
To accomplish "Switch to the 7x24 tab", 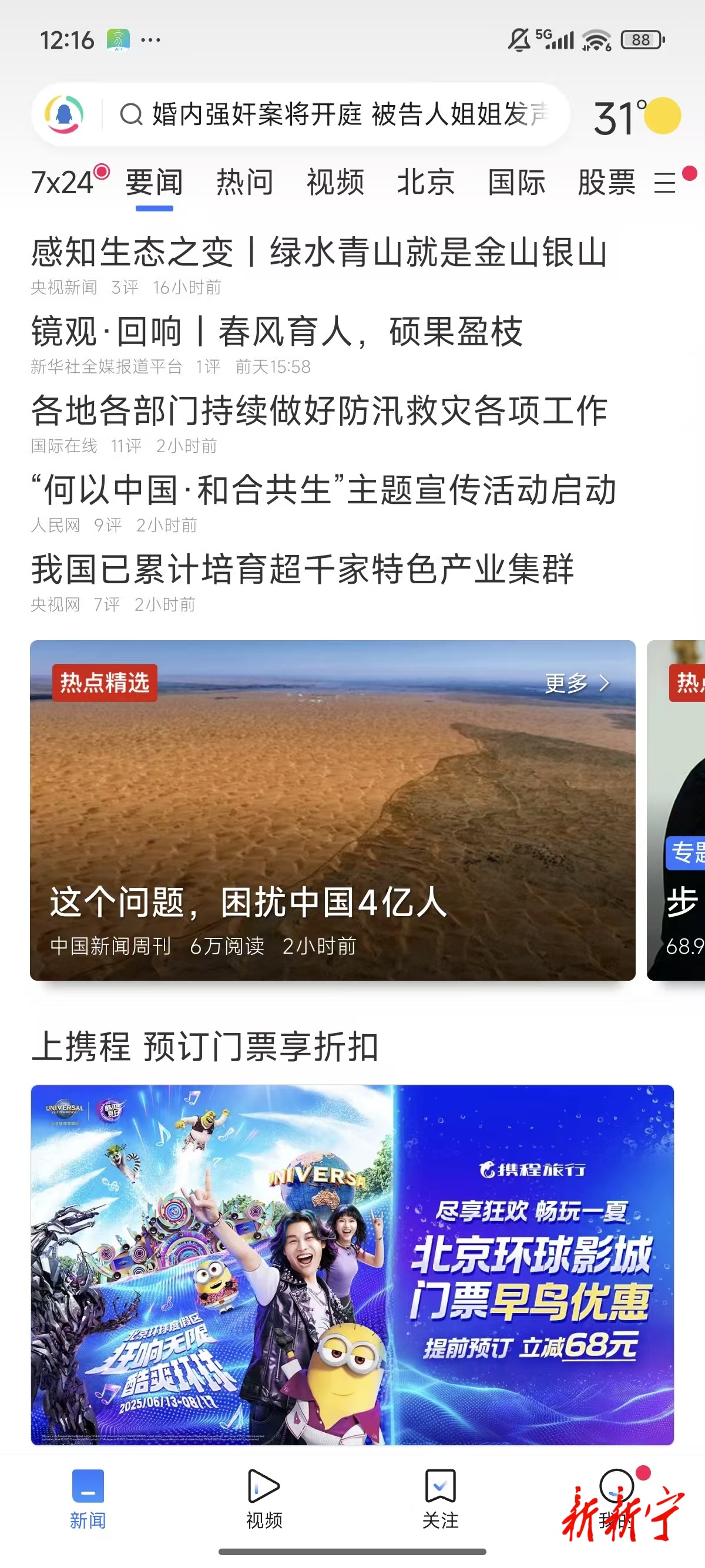I will 63,183.
